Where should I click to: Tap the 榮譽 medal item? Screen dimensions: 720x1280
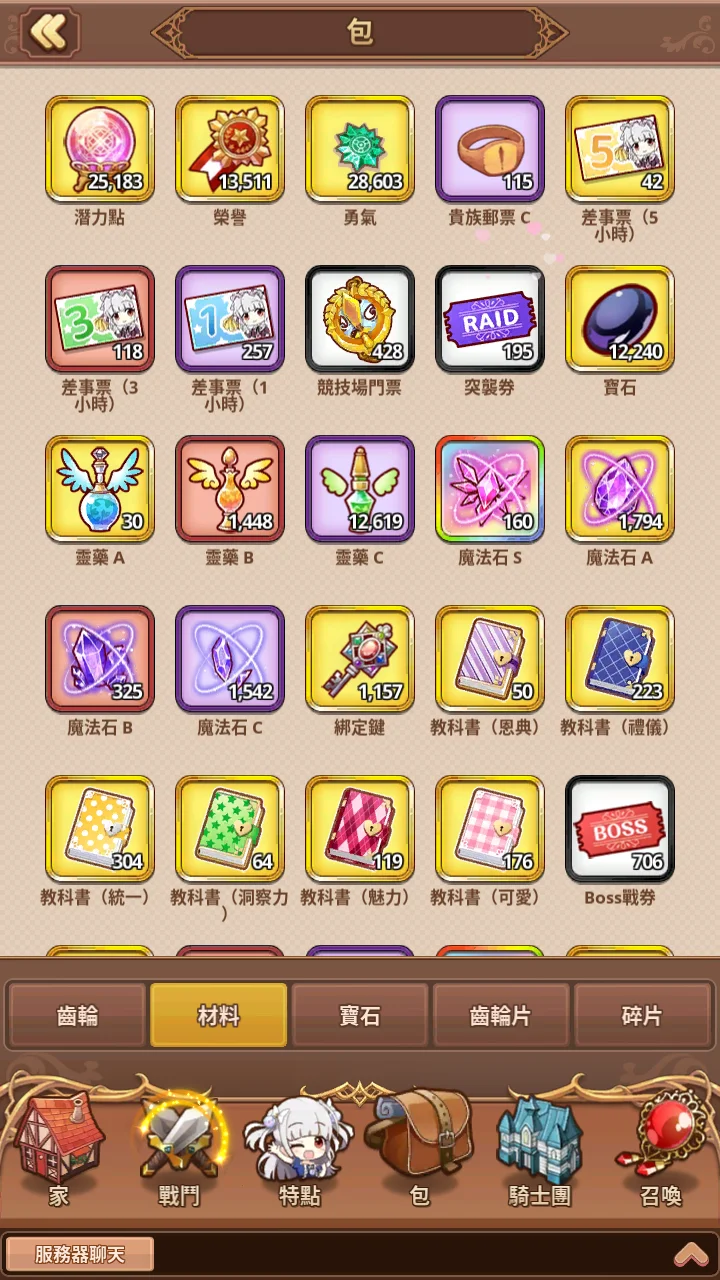pos(230,149)
